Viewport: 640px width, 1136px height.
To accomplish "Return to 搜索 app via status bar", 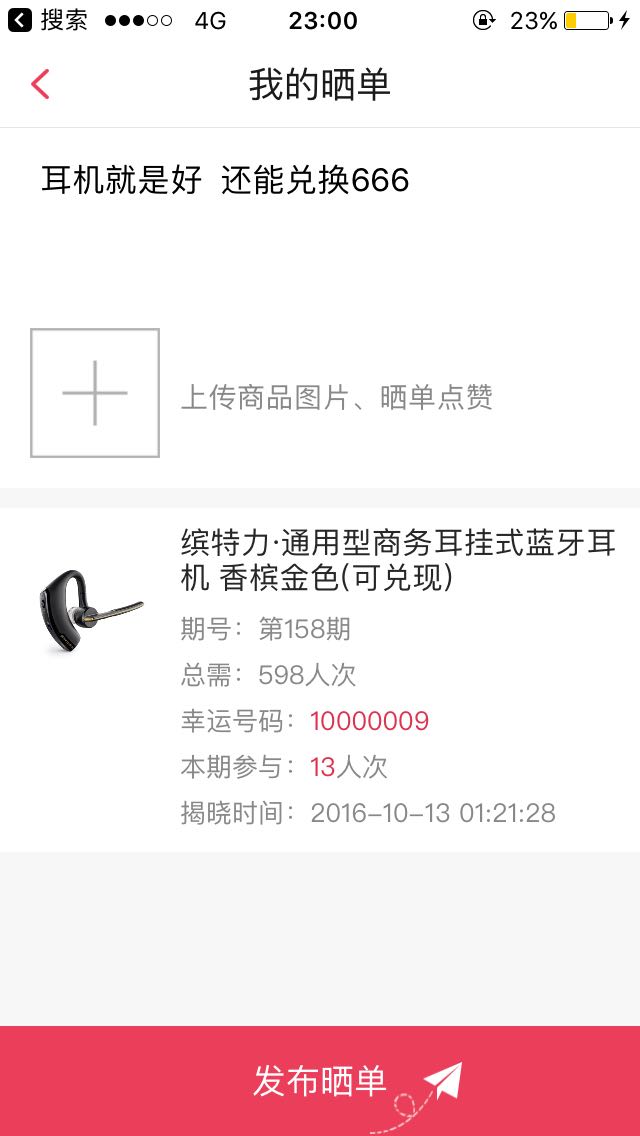I will pos(48,20).
